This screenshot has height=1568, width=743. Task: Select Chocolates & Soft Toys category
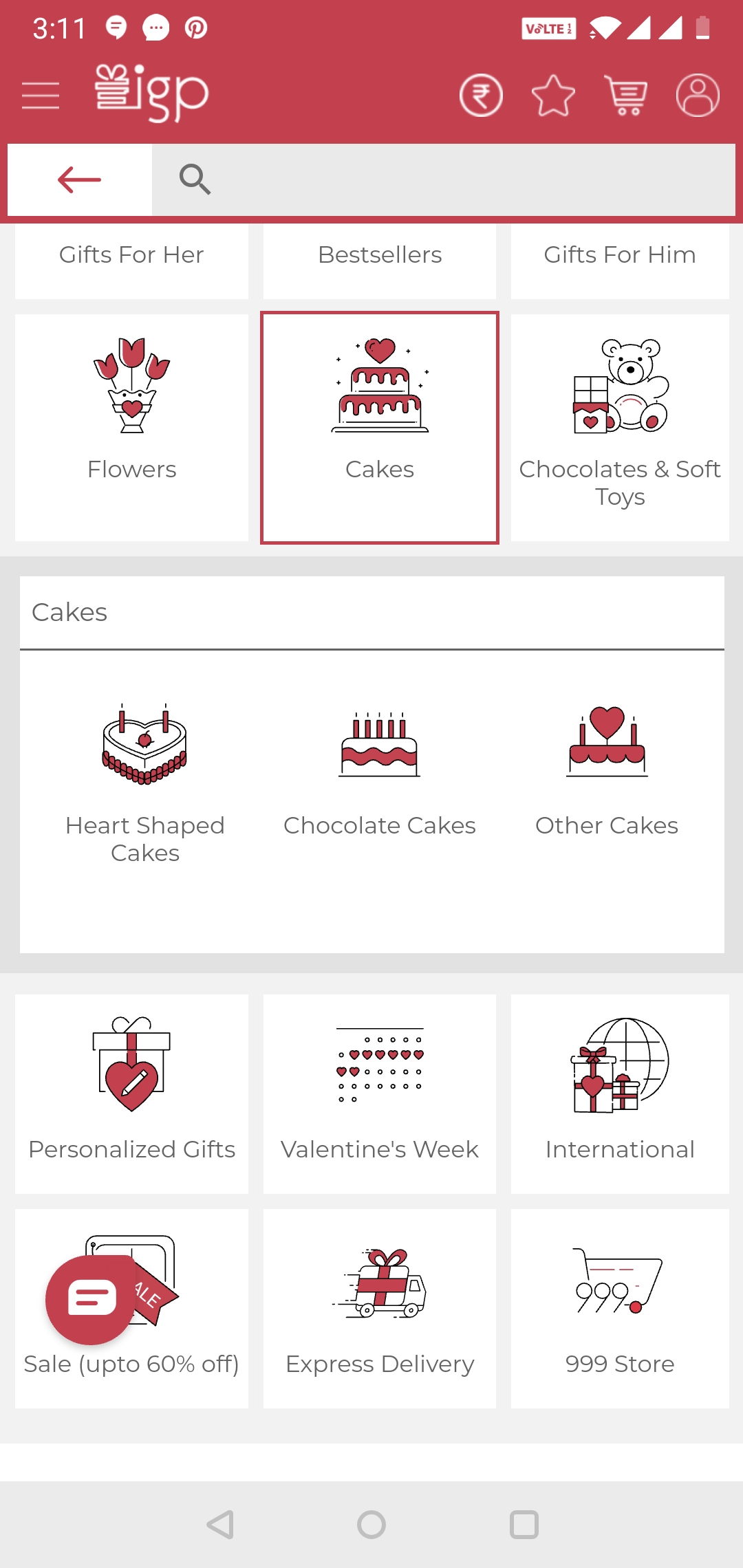[x=620, y=426]
